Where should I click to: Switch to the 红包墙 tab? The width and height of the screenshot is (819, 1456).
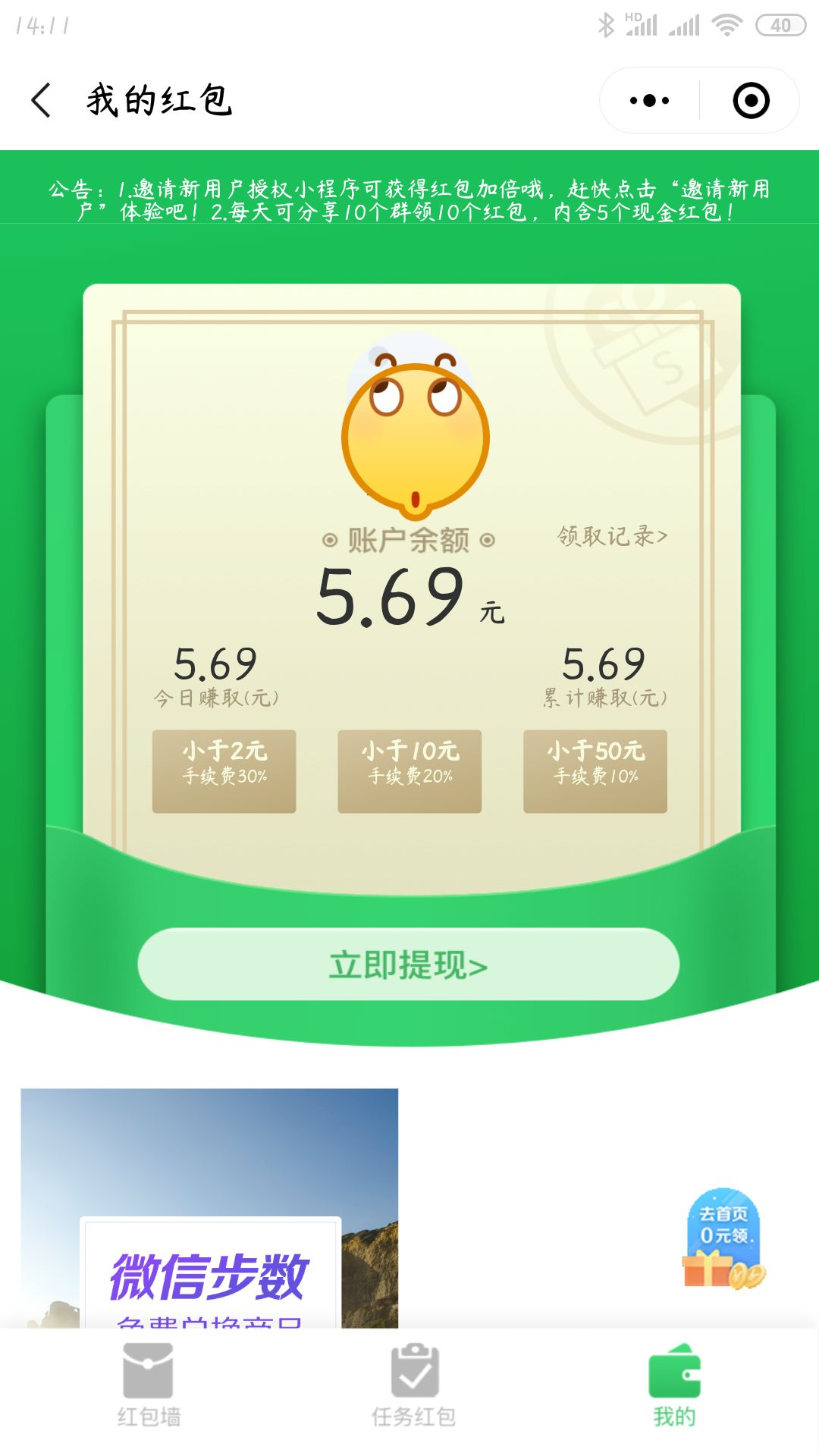click(149, 1384)
